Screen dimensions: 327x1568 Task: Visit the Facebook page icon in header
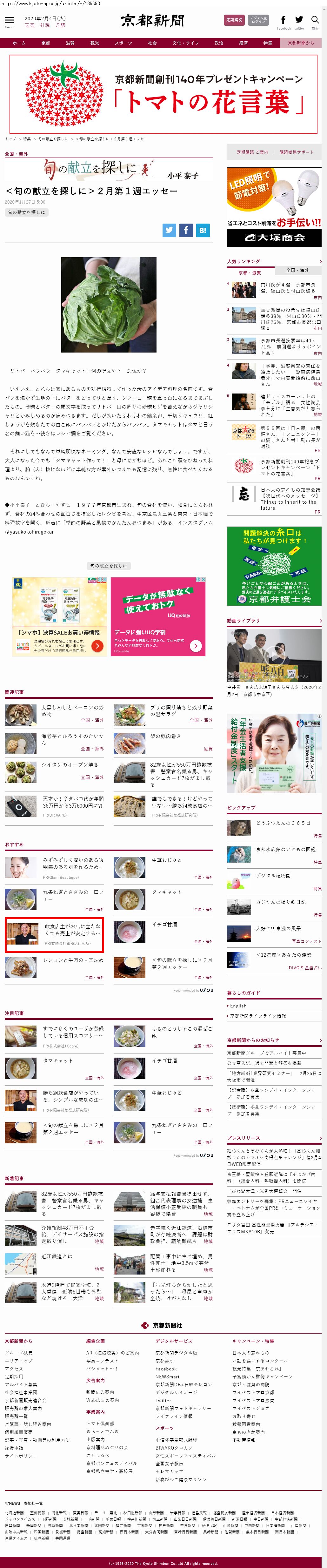(283, 21)
